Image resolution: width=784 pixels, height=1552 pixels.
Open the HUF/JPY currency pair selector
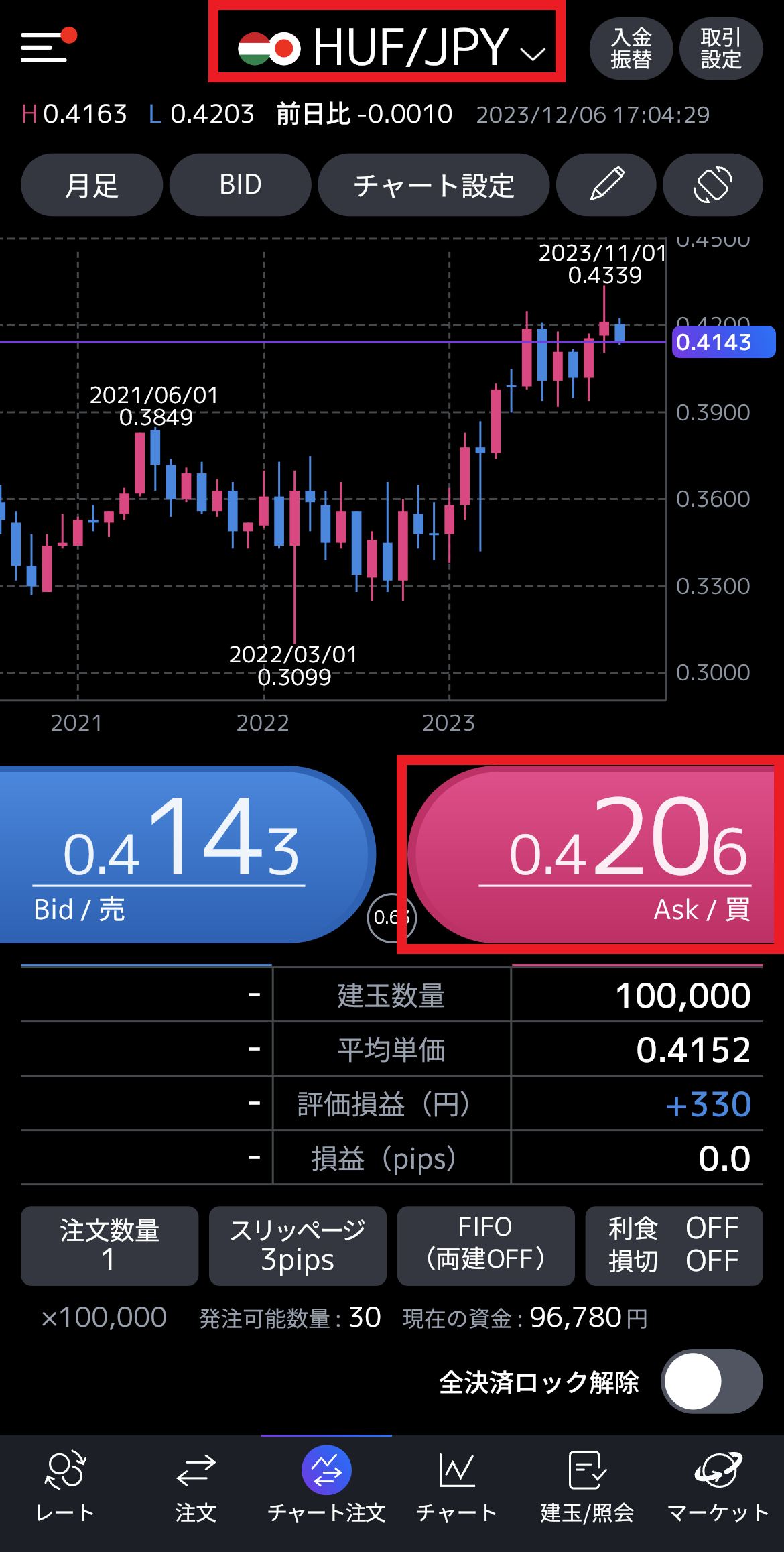click(x=389, y=44)
